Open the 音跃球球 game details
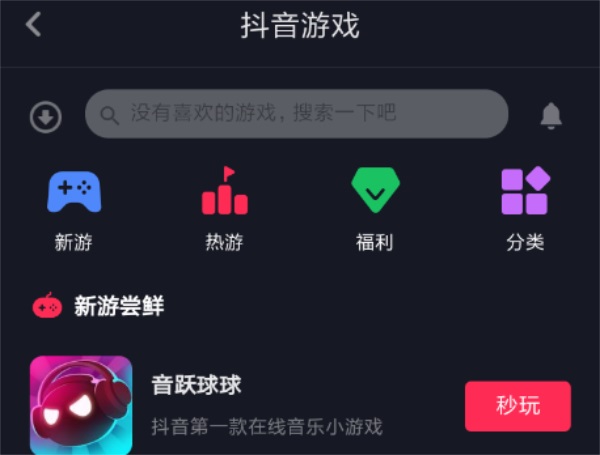 tap(196, 385)
